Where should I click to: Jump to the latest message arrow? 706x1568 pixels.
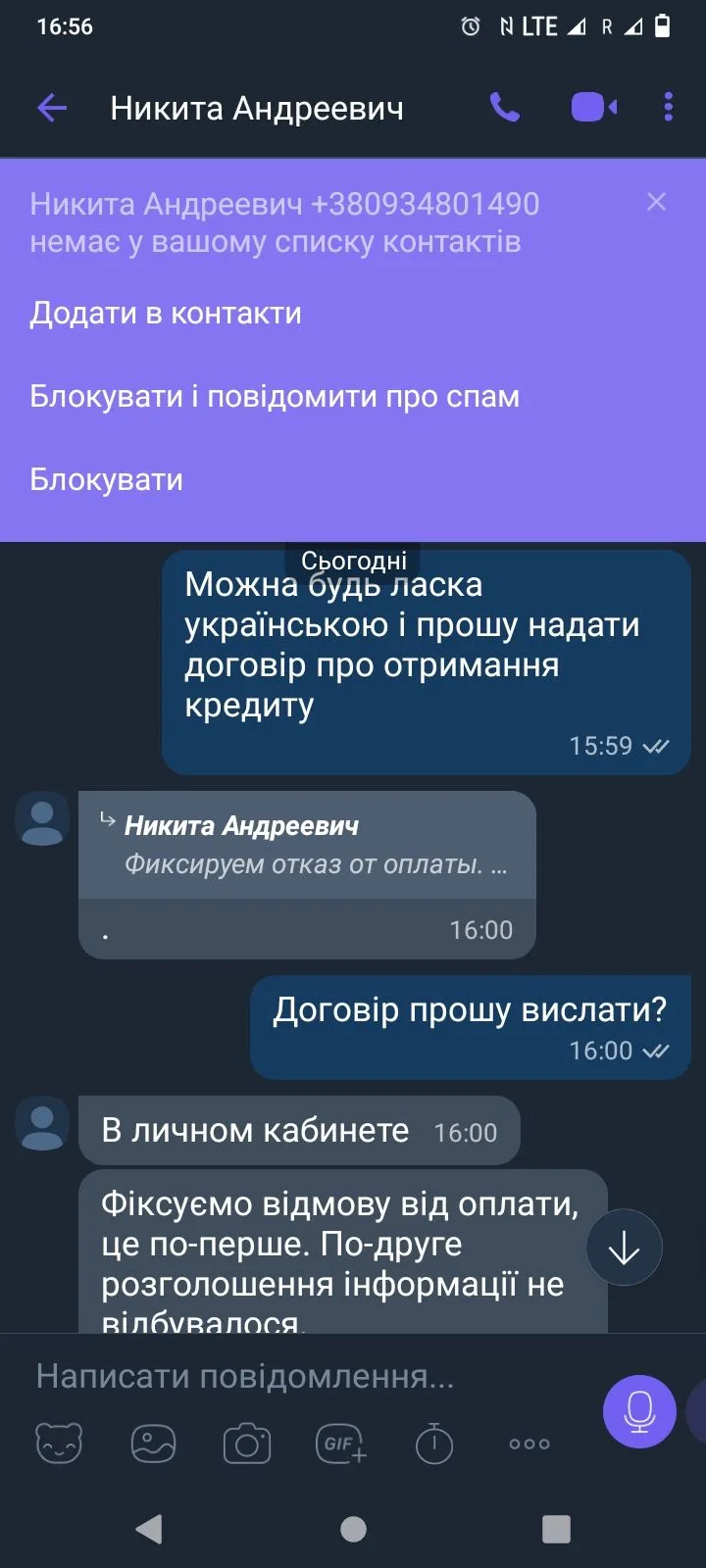pos(624,1249)
